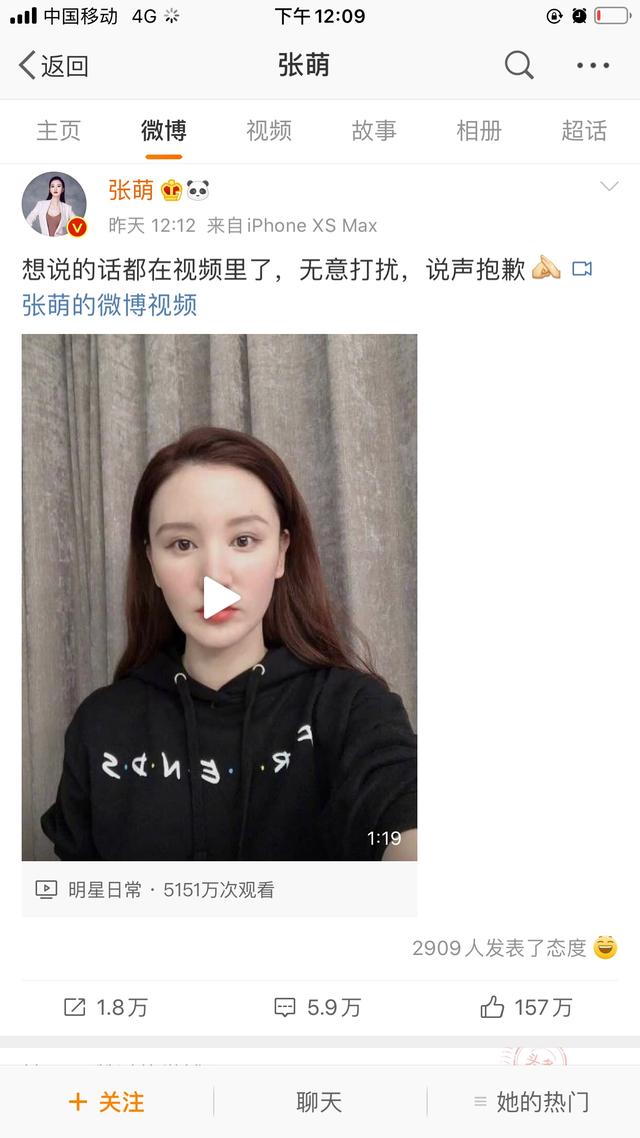Viewport: 640px width, 1138px height.
Task: Open the comments with 5.9万 replies
Action: point(318,1007)
